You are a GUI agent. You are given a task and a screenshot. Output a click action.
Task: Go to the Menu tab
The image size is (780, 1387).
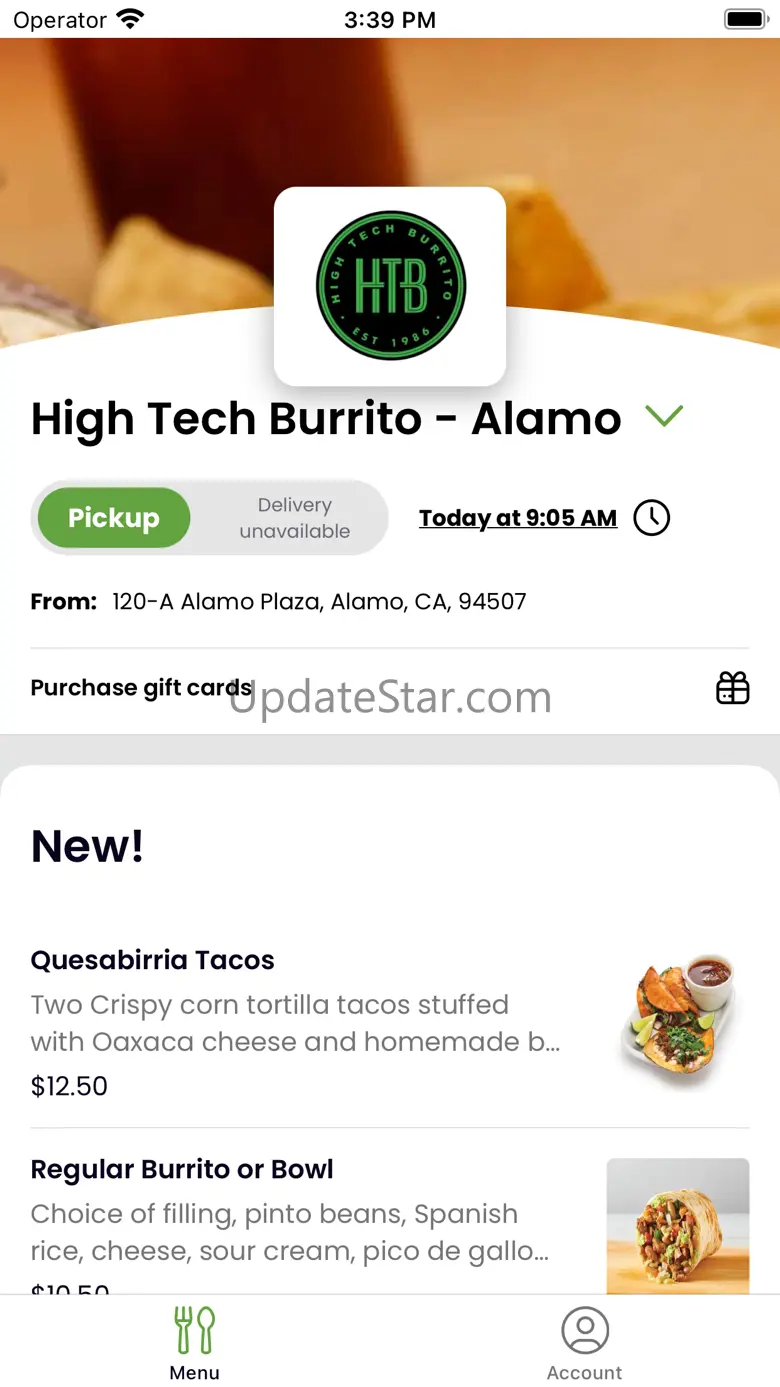click(195, 1343)
